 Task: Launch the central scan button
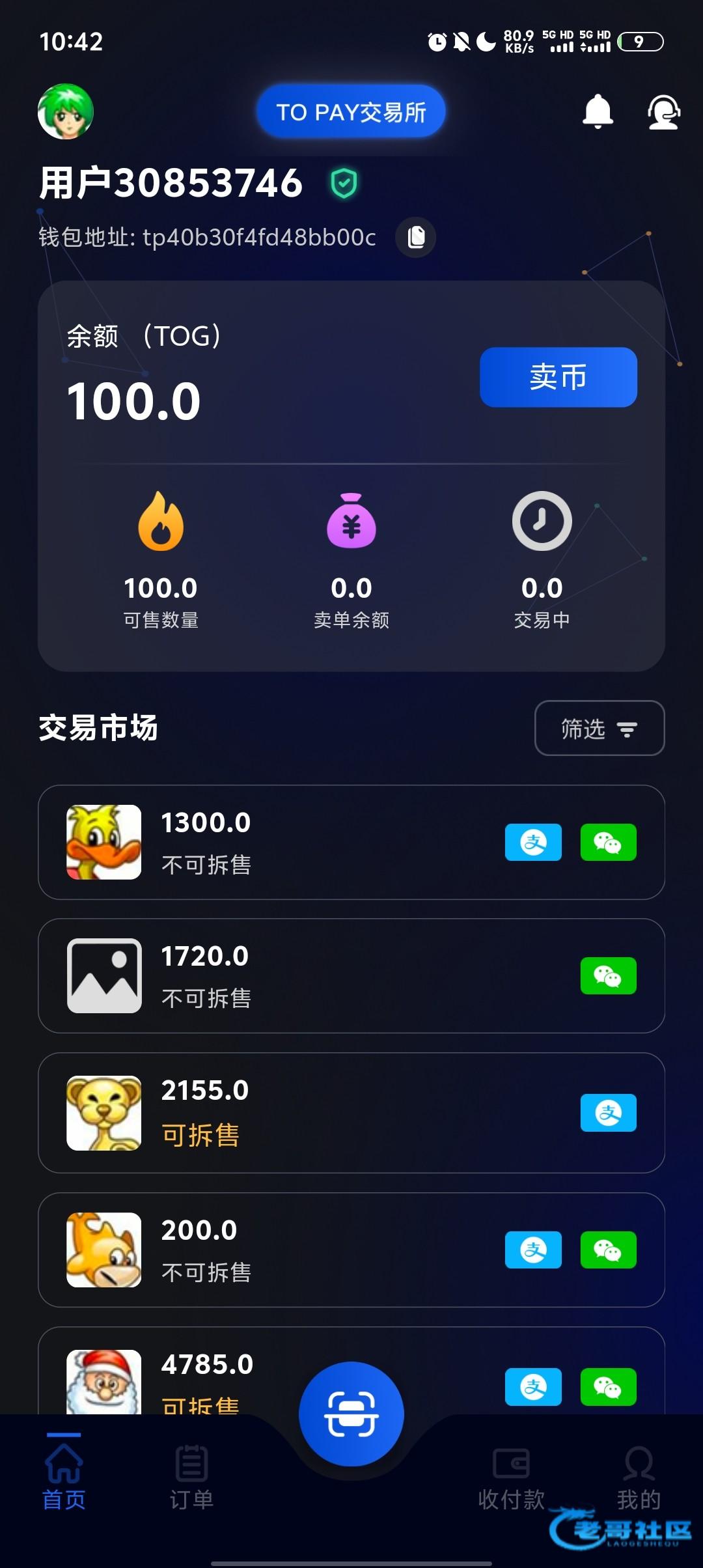(351, 1414)
